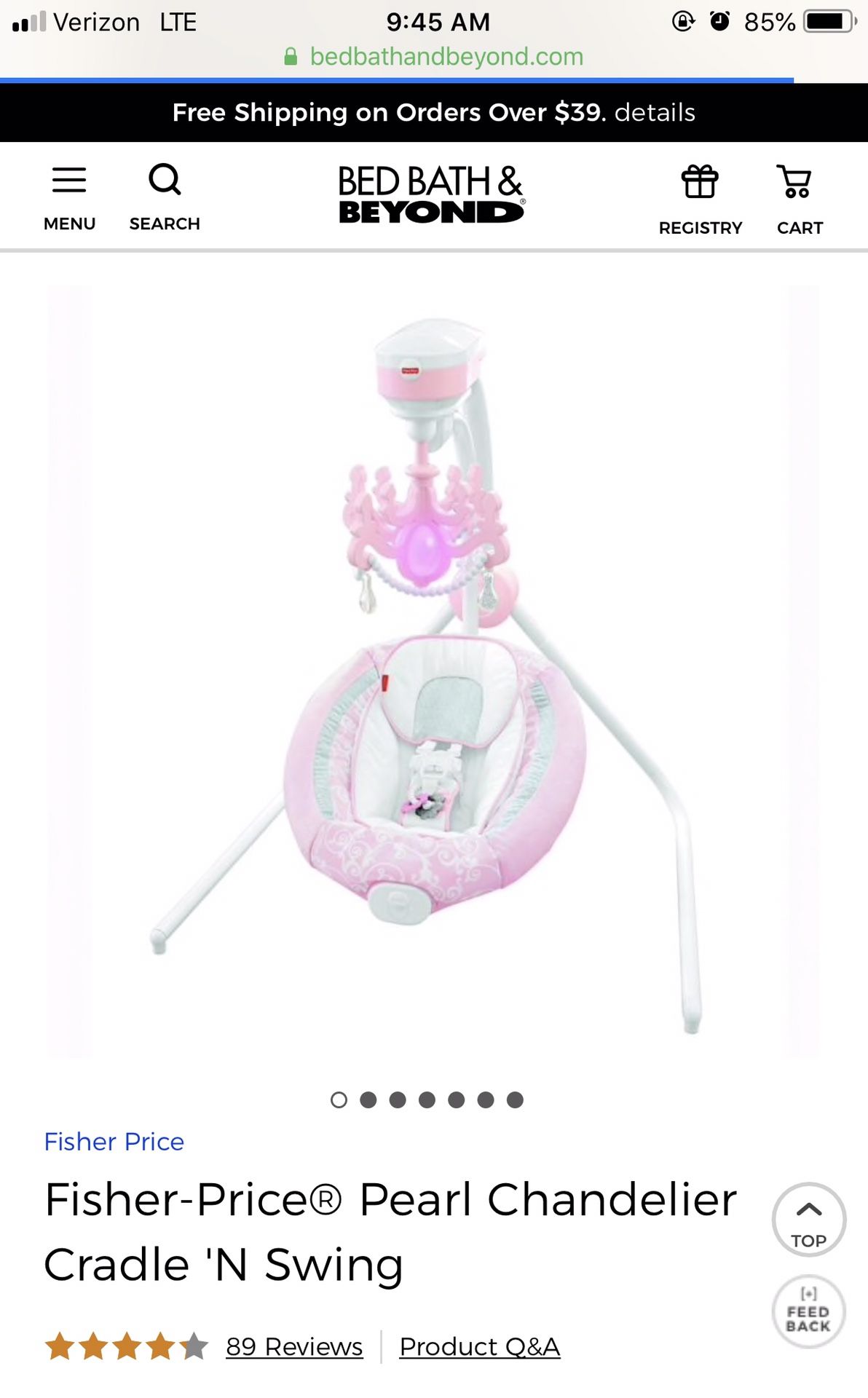Open the shopping Cart
The width and height of the screenshot is (868, 1398).
coord(799,200)
